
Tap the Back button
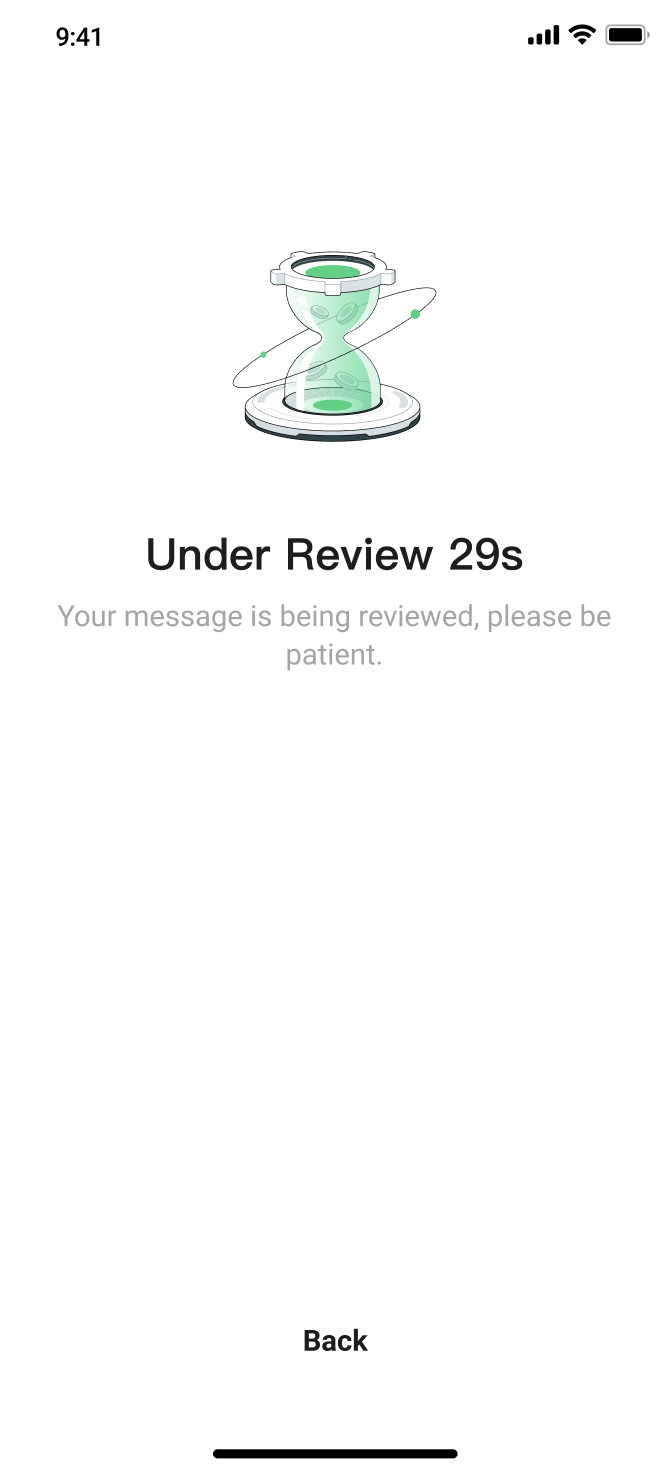(335, 1341)
